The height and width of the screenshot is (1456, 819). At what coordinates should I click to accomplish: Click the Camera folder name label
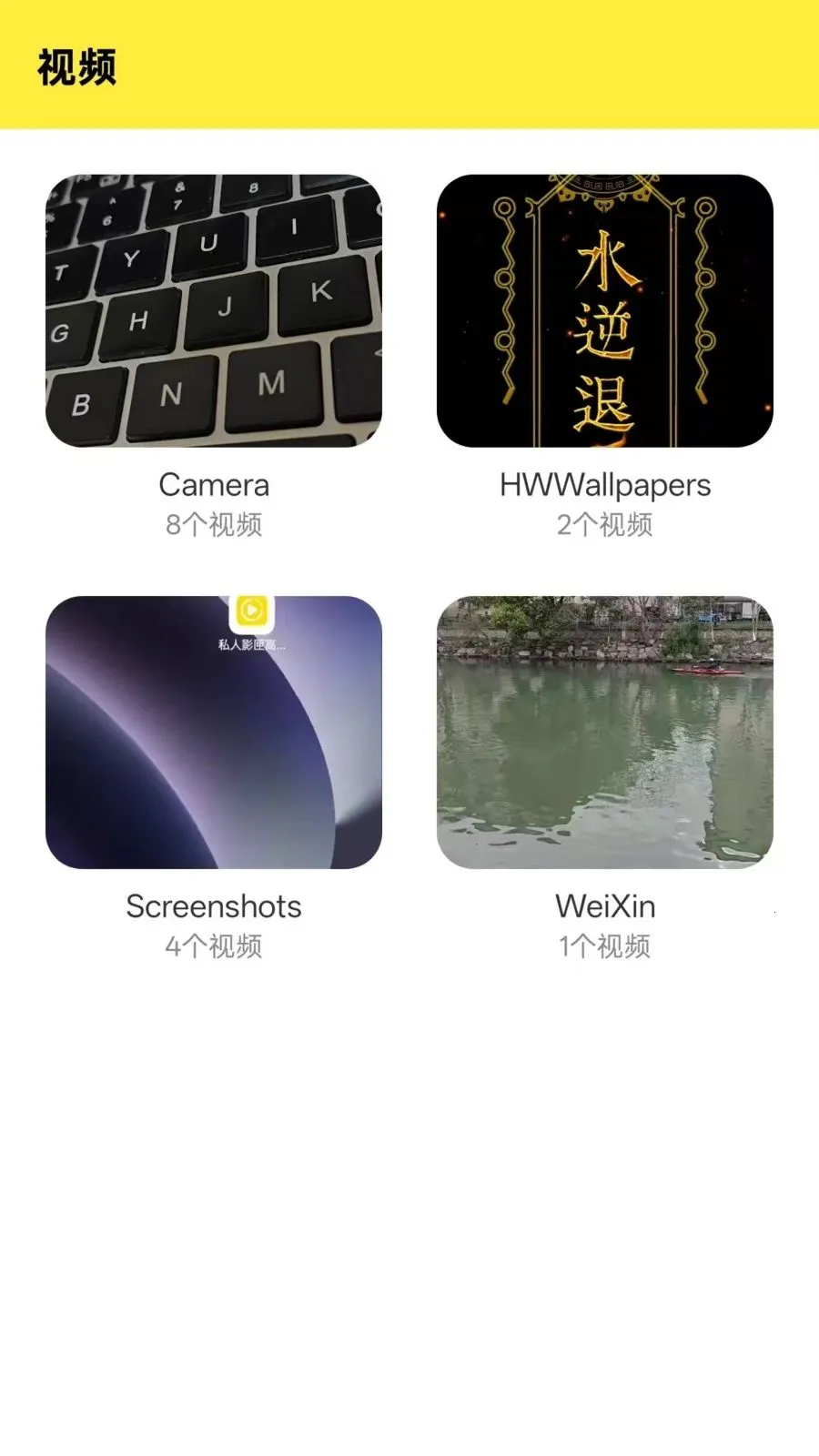(215, 484)
